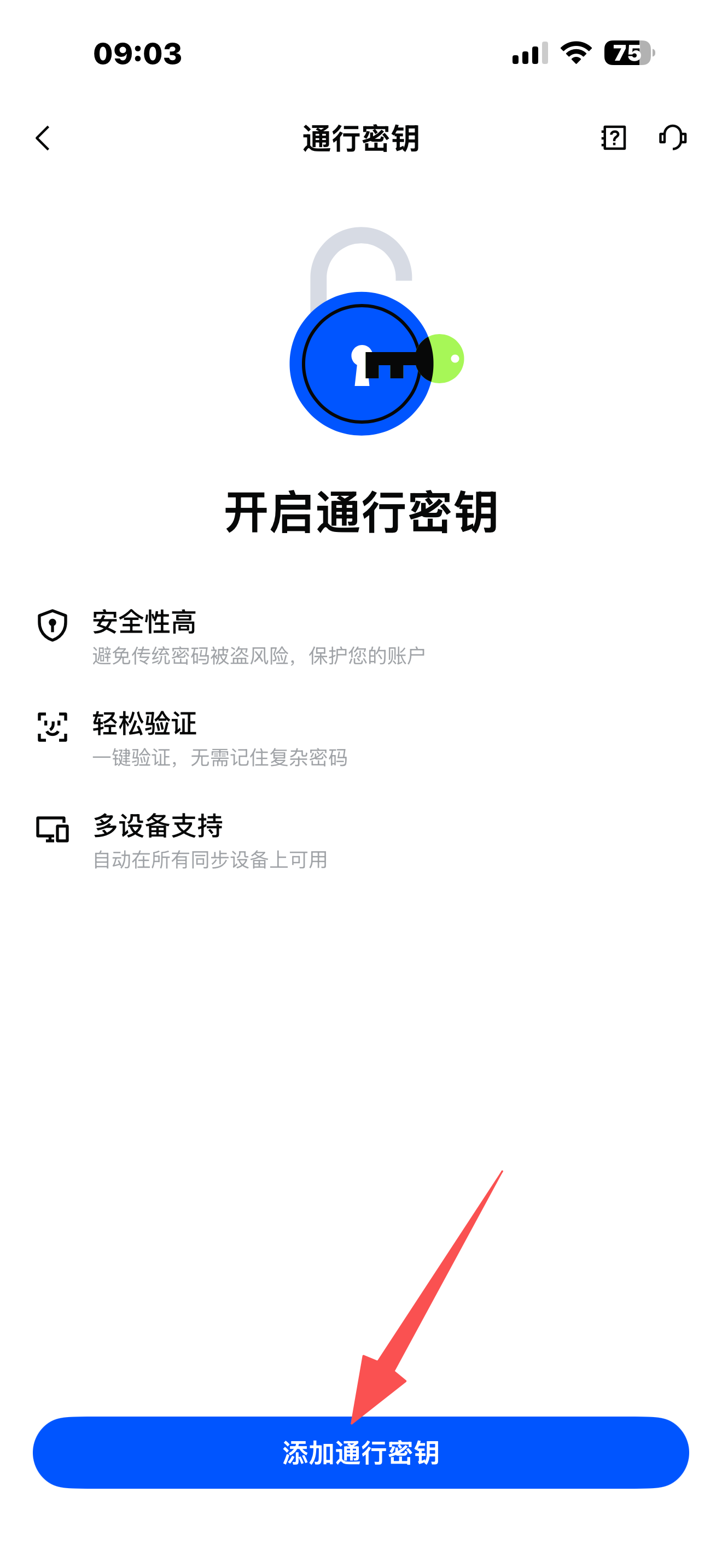Tap the 添加通行密钥 button
The height and width of the screenshot is (1568, 722).
(360, 1452)
